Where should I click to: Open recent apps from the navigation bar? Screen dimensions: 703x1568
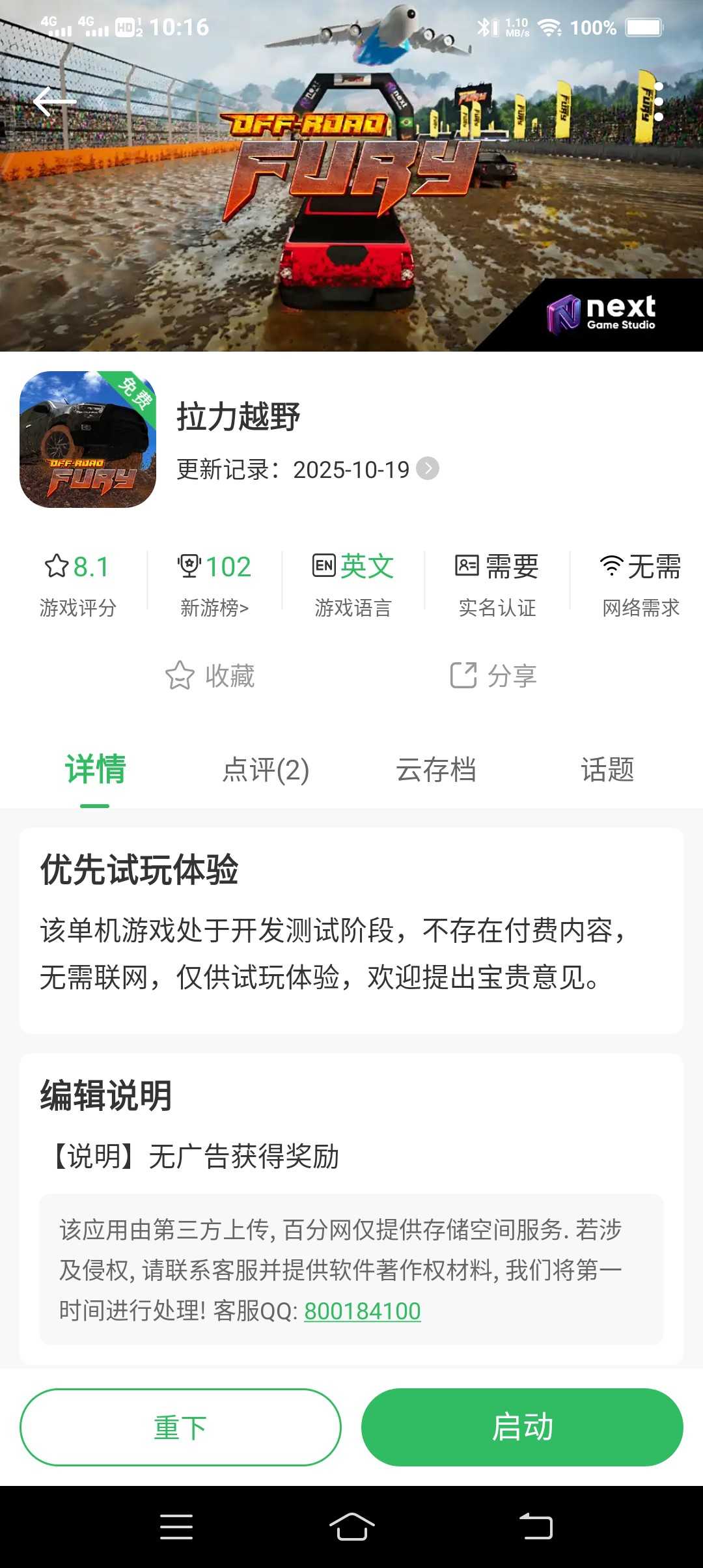pos(176,1526)
